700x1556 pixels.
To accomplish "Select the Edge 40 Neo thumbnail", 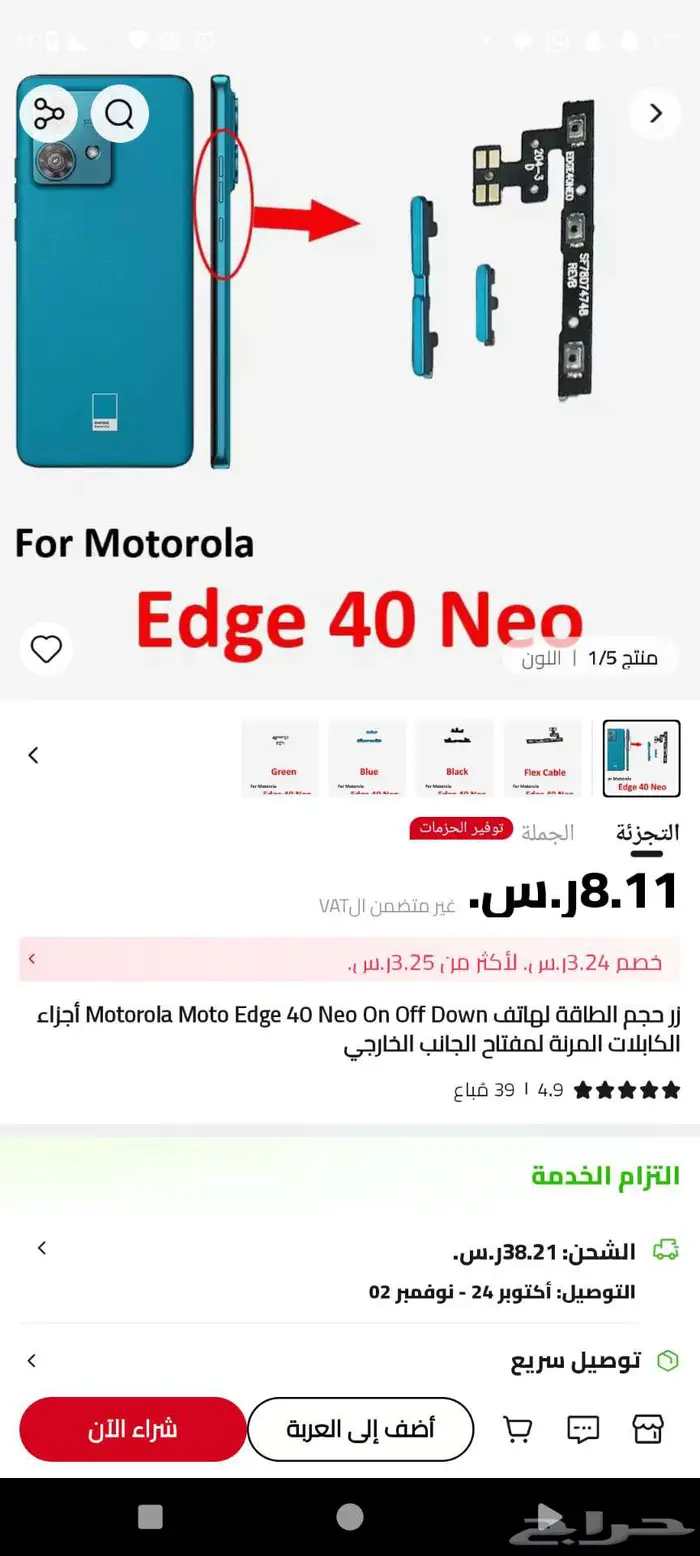I will [x=641, y=758].
